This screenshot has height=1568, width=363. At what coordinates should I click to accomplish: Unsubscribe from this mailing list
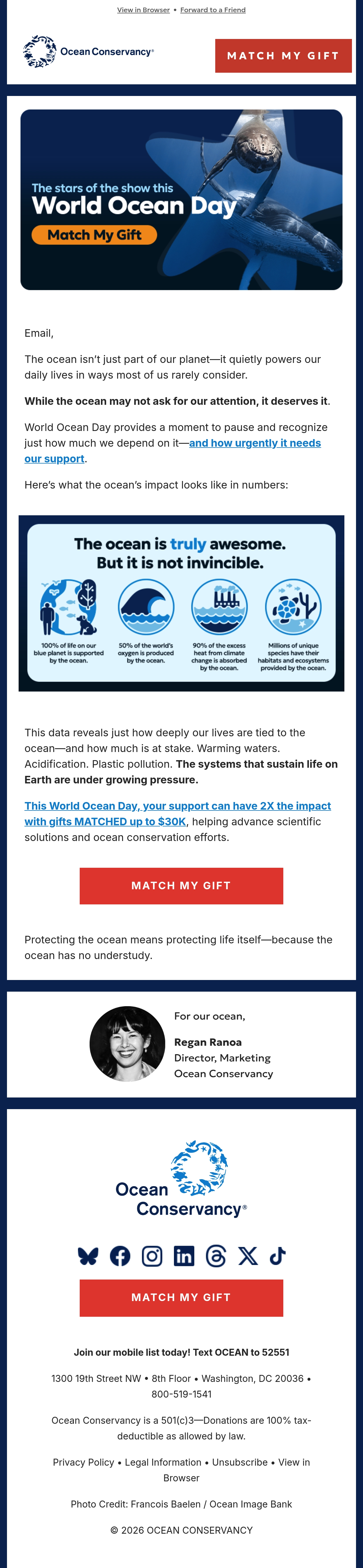pyautogui.click(x=240, y=1462)
